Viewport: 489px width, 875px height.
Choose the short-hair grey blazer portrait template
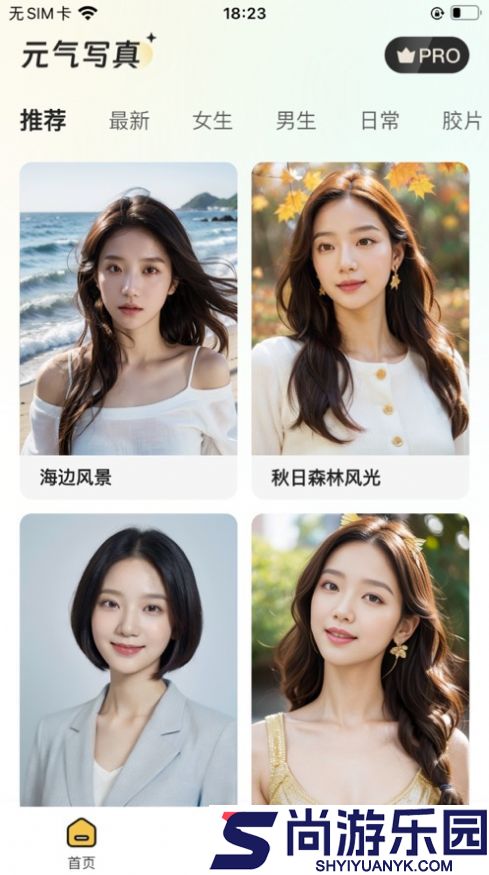(128, 660)
